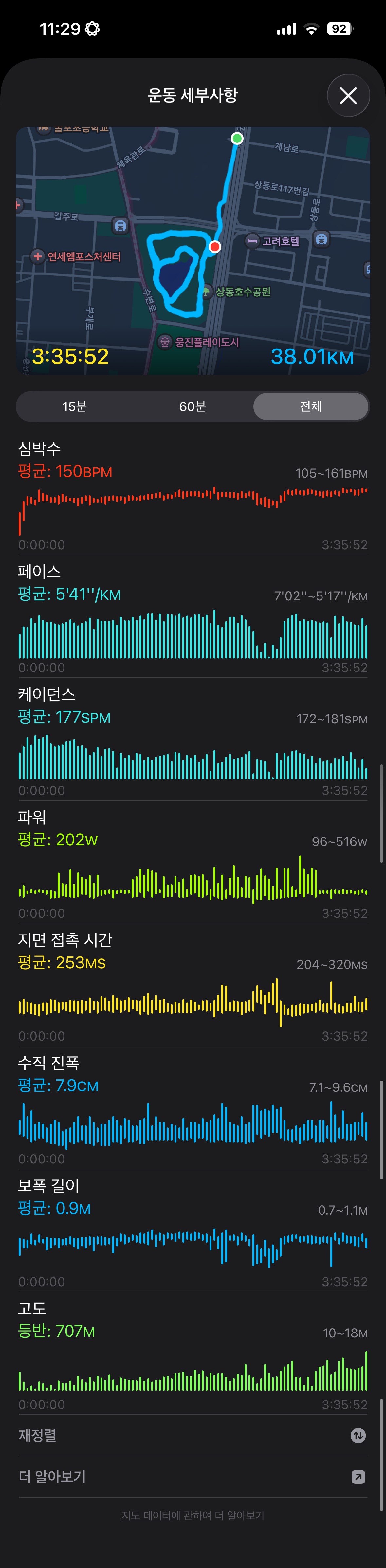Open the workout route map
Image resolution: width=386 pixels, height=1568 pixels.
[193, 250]
